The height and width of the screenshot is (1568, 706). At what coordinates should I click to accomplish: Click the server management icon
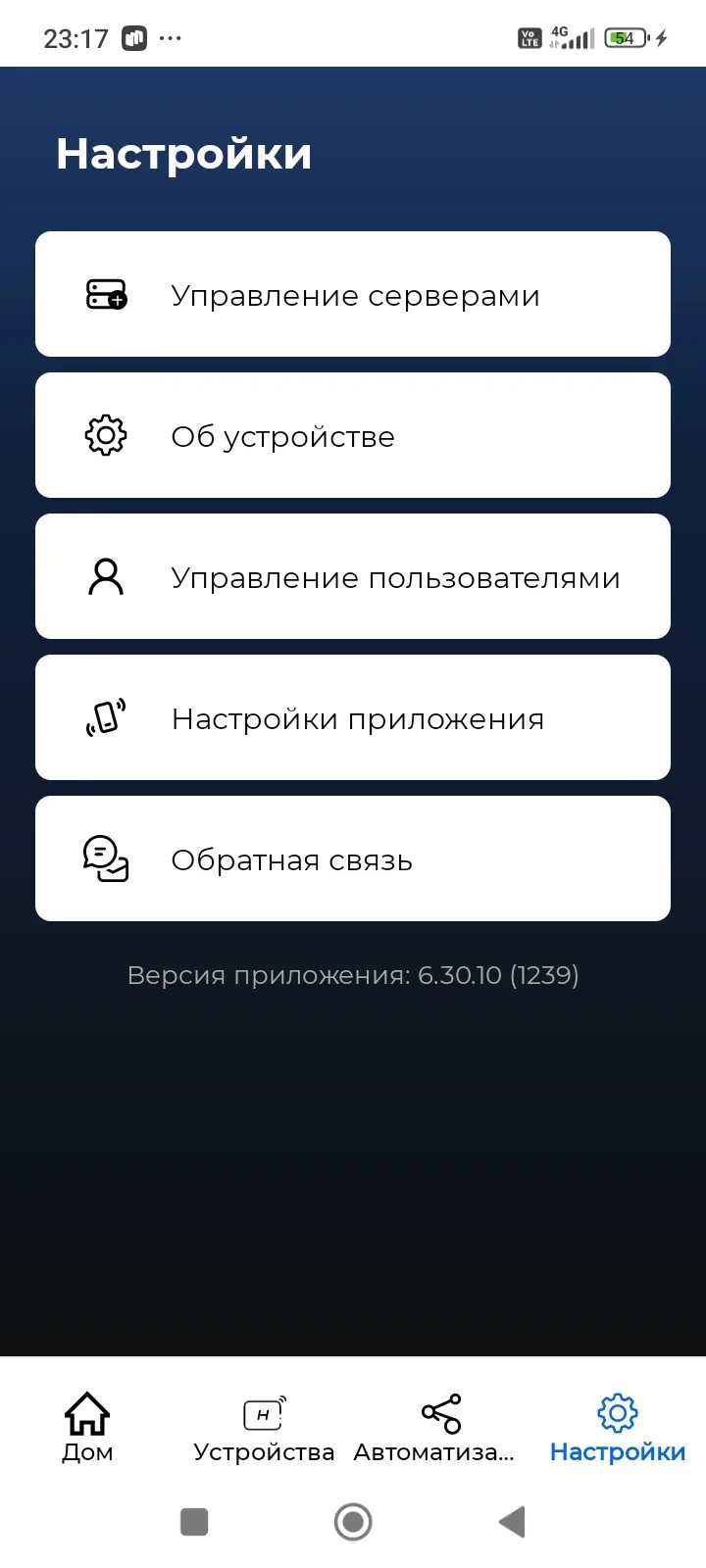click(x=106, y=293)
